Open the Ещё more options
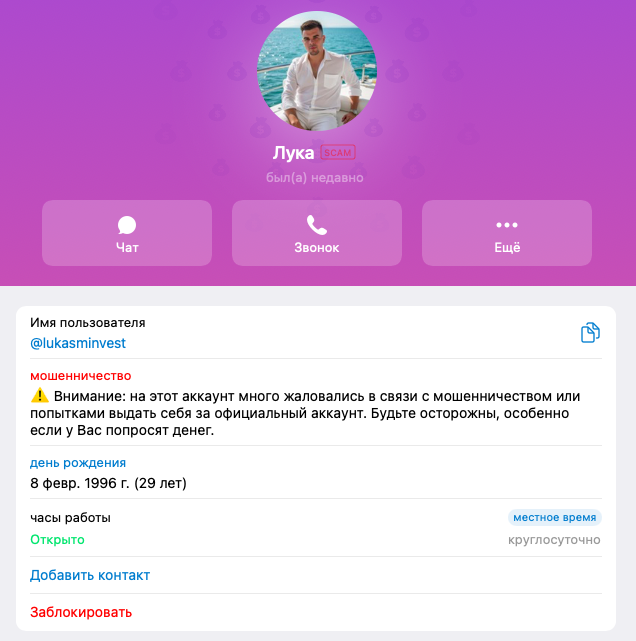This screenshot has height=641, width=636. point(507,233)
